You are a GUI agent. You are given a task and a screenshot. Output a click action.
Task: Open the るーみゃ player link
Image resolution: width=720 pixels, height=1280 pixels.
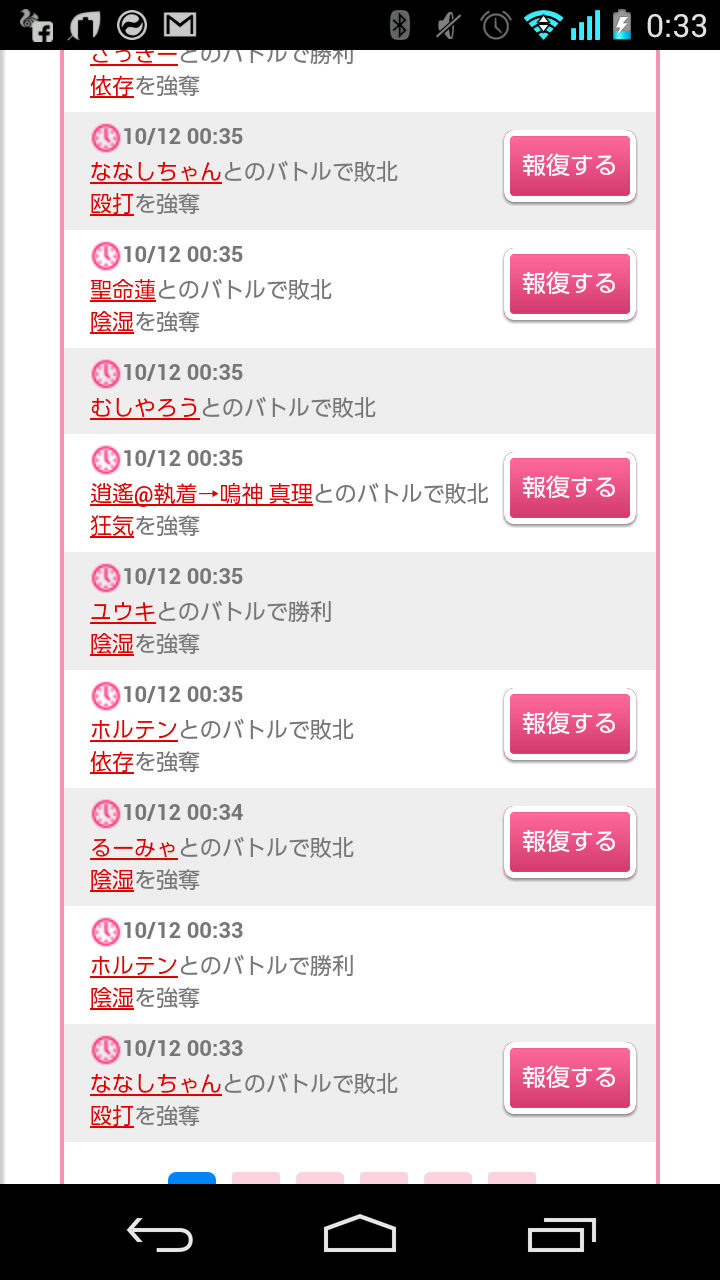point(134,848)
